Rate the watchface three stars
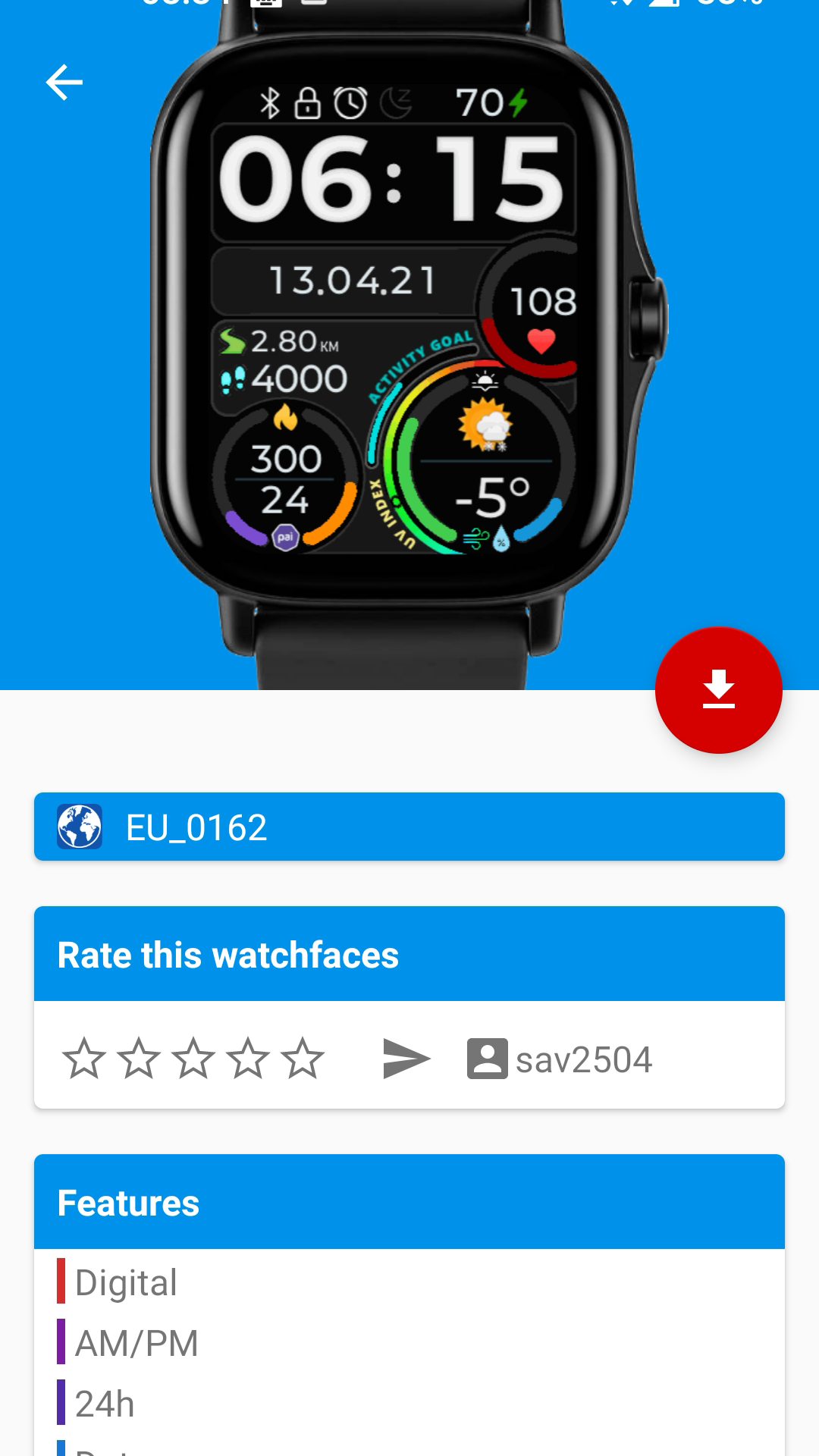The width and height of the screenshot is (819, 1456). (194, 1059)
